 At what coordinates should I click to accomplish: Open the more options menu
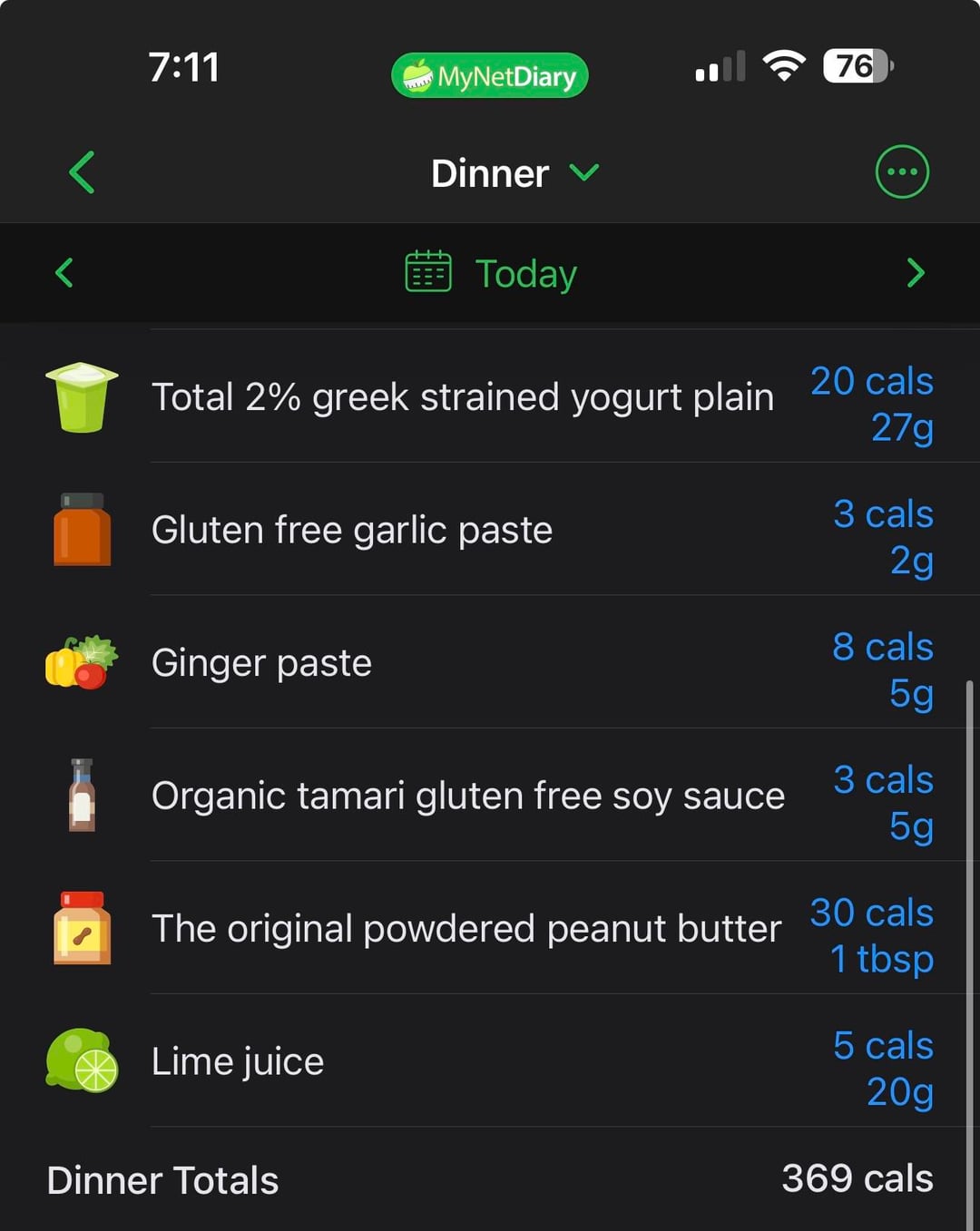901,172
